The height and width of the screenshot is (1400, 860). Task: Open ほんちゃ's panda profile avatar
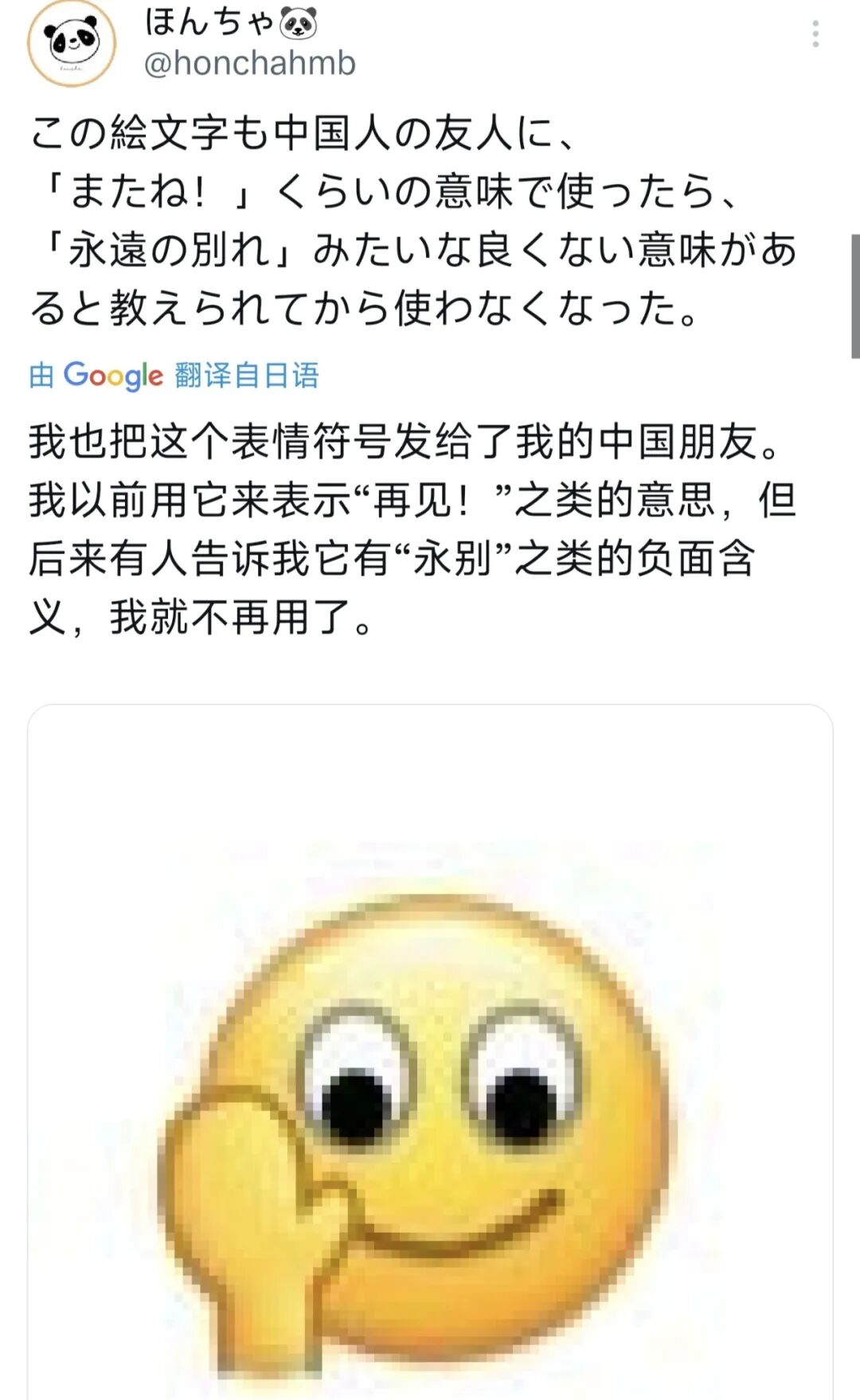coord(72,43)
